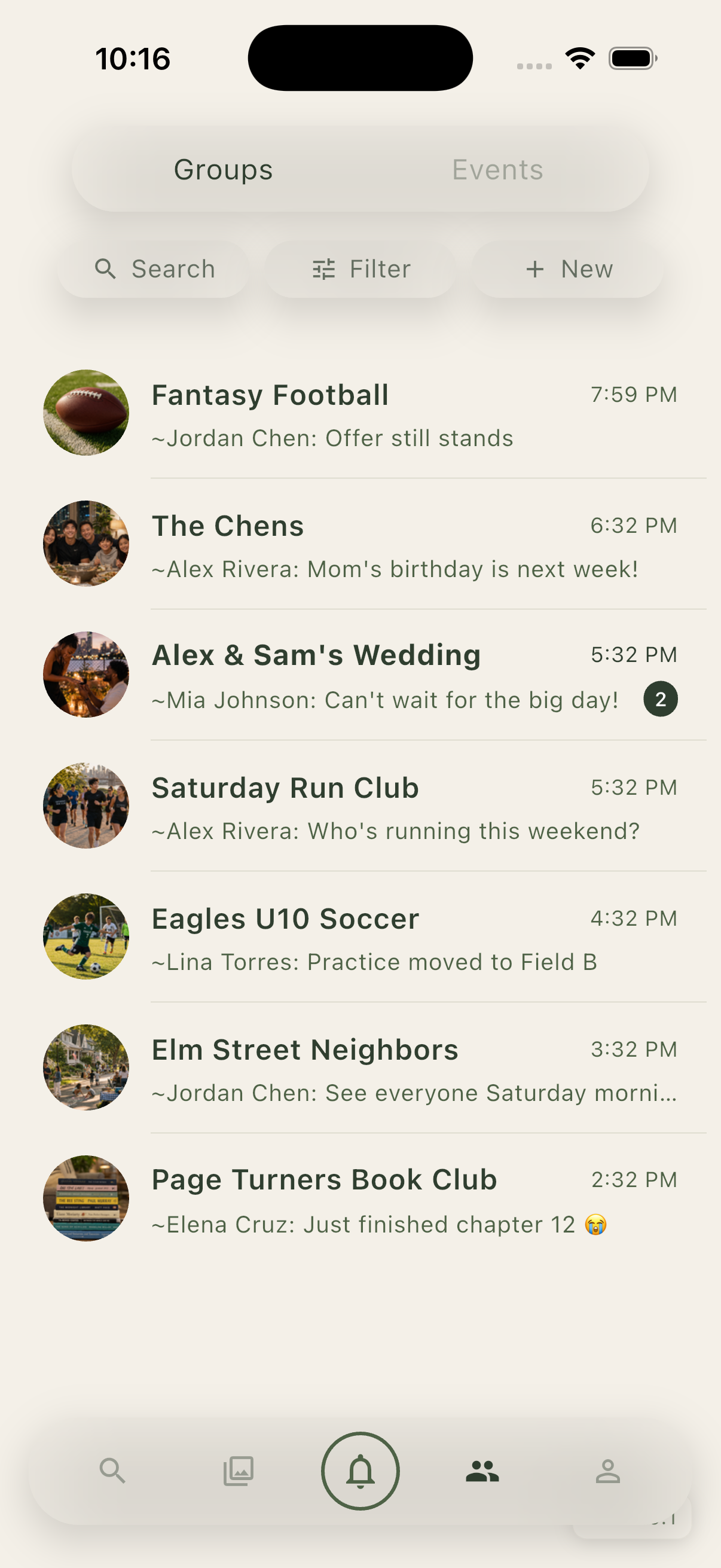721x1568 pixels.
Task: Tap the Search button
Action: pyautogui.click(x=155, y=269)
